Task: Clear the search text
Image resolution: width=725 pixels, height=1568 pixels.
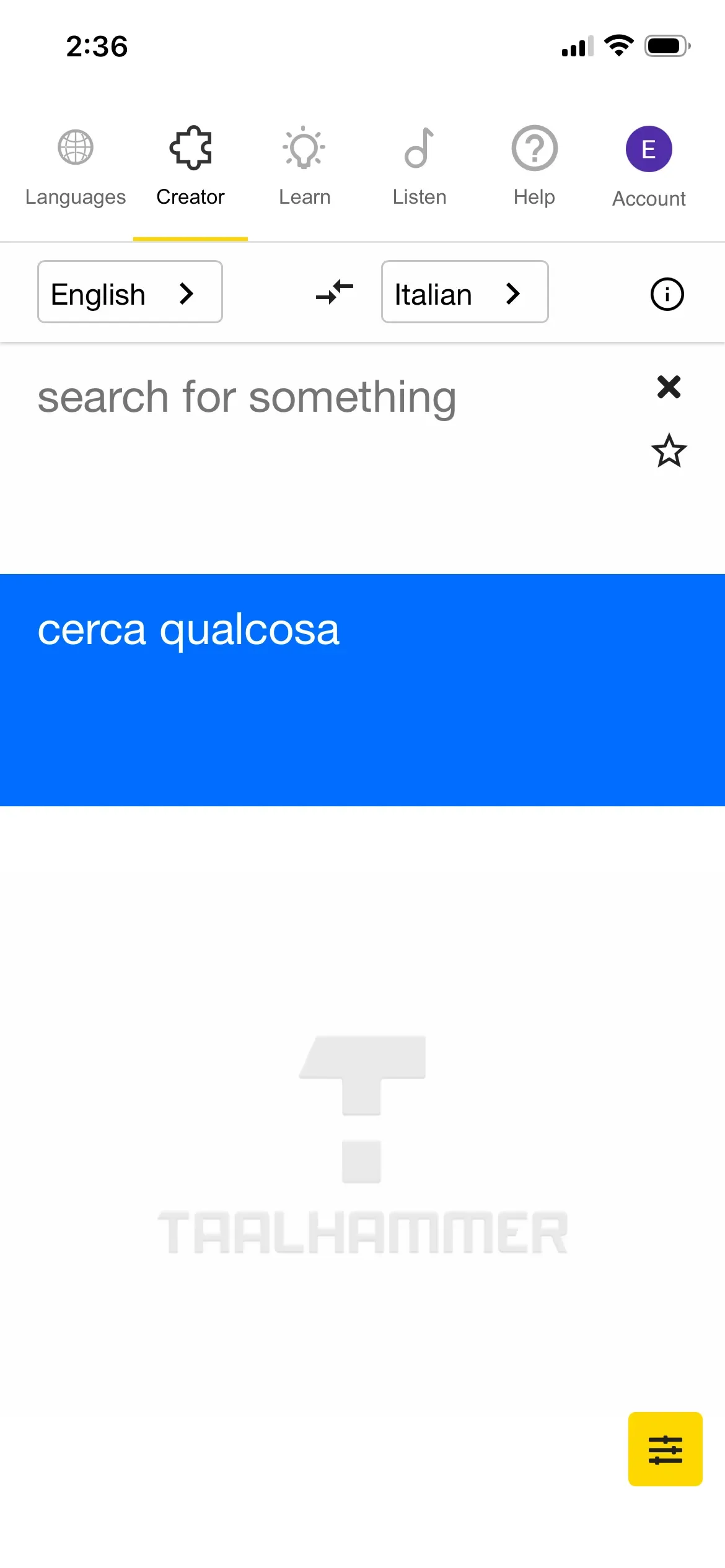Action: (x=669, y=387)
